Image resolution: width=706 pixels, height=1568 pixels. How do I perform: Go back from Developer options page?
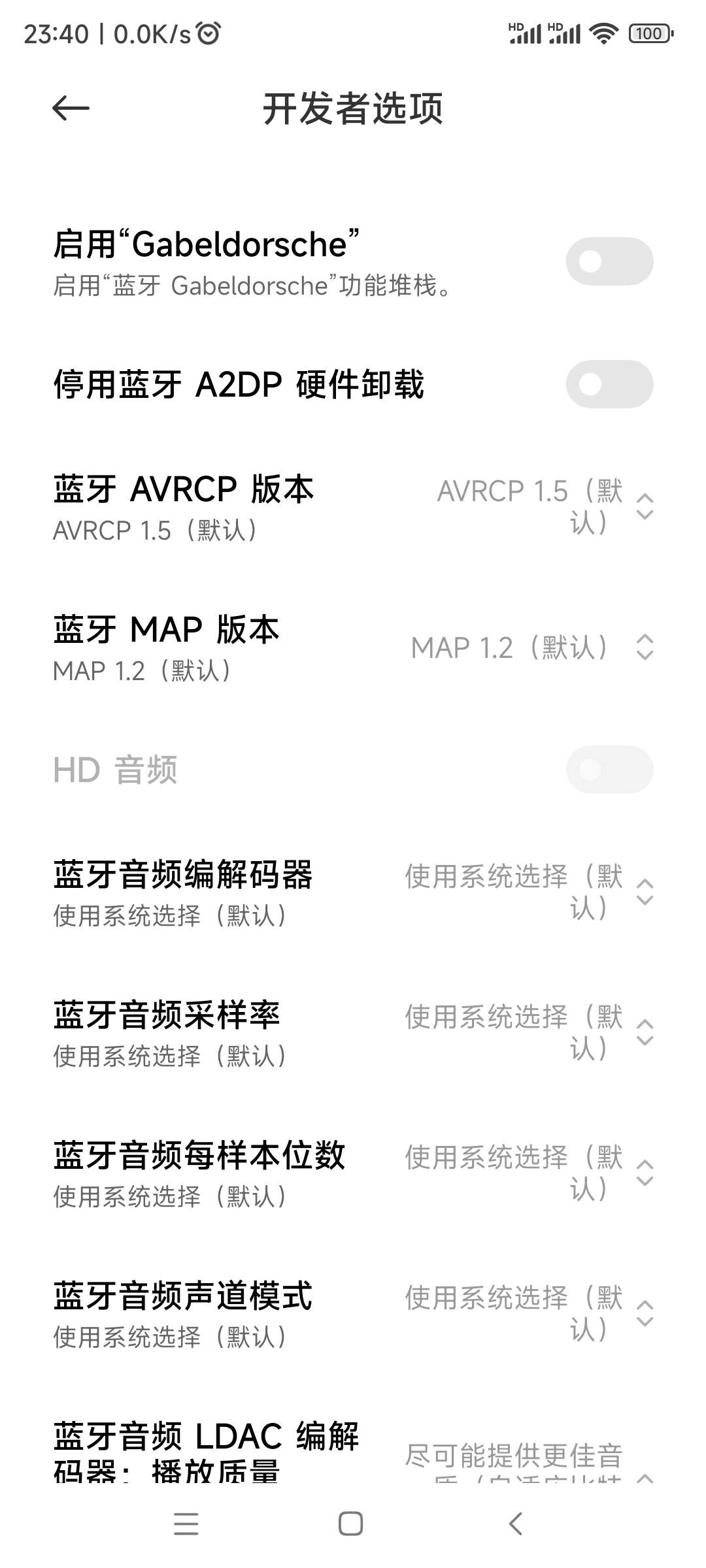(x=71, y=108)
